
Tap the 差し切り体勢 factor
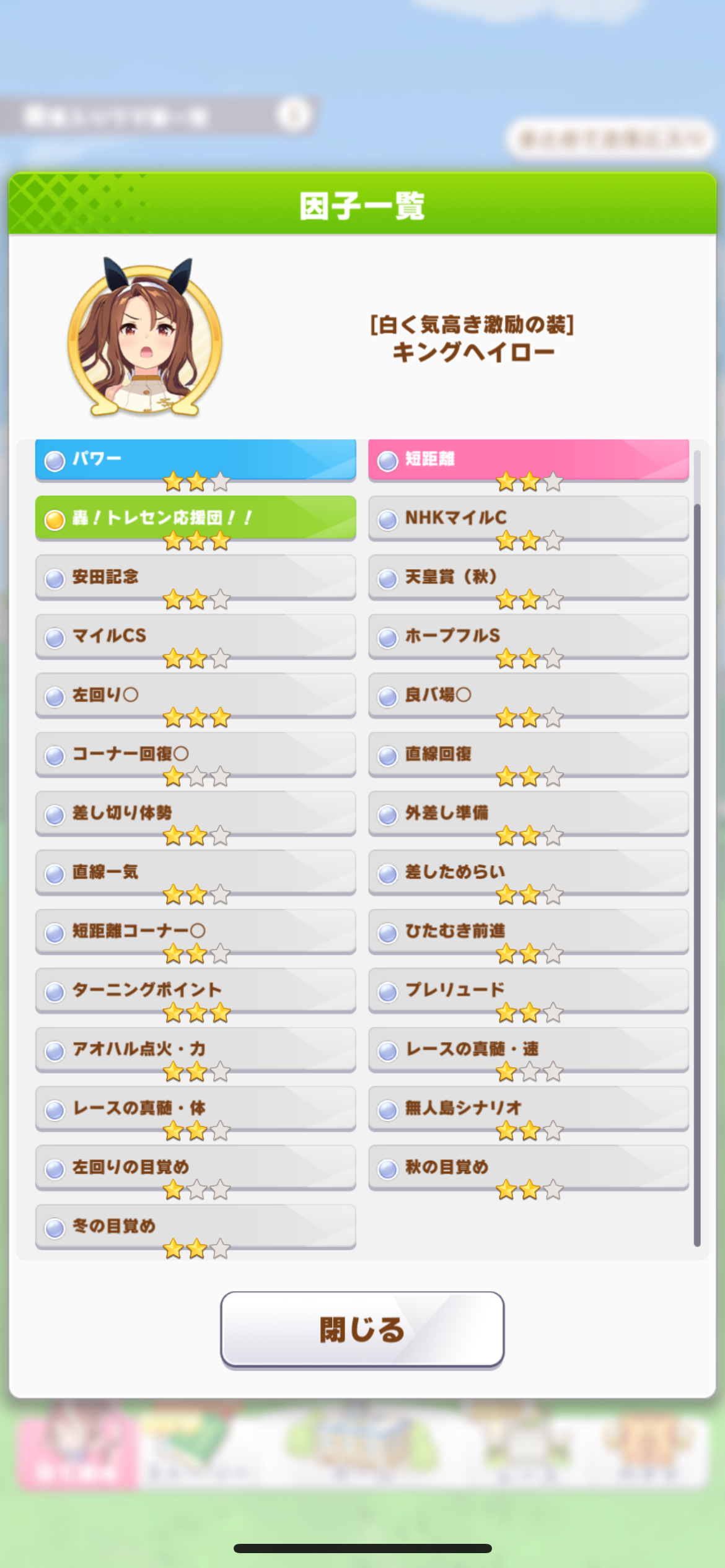(x=195, y=813)
